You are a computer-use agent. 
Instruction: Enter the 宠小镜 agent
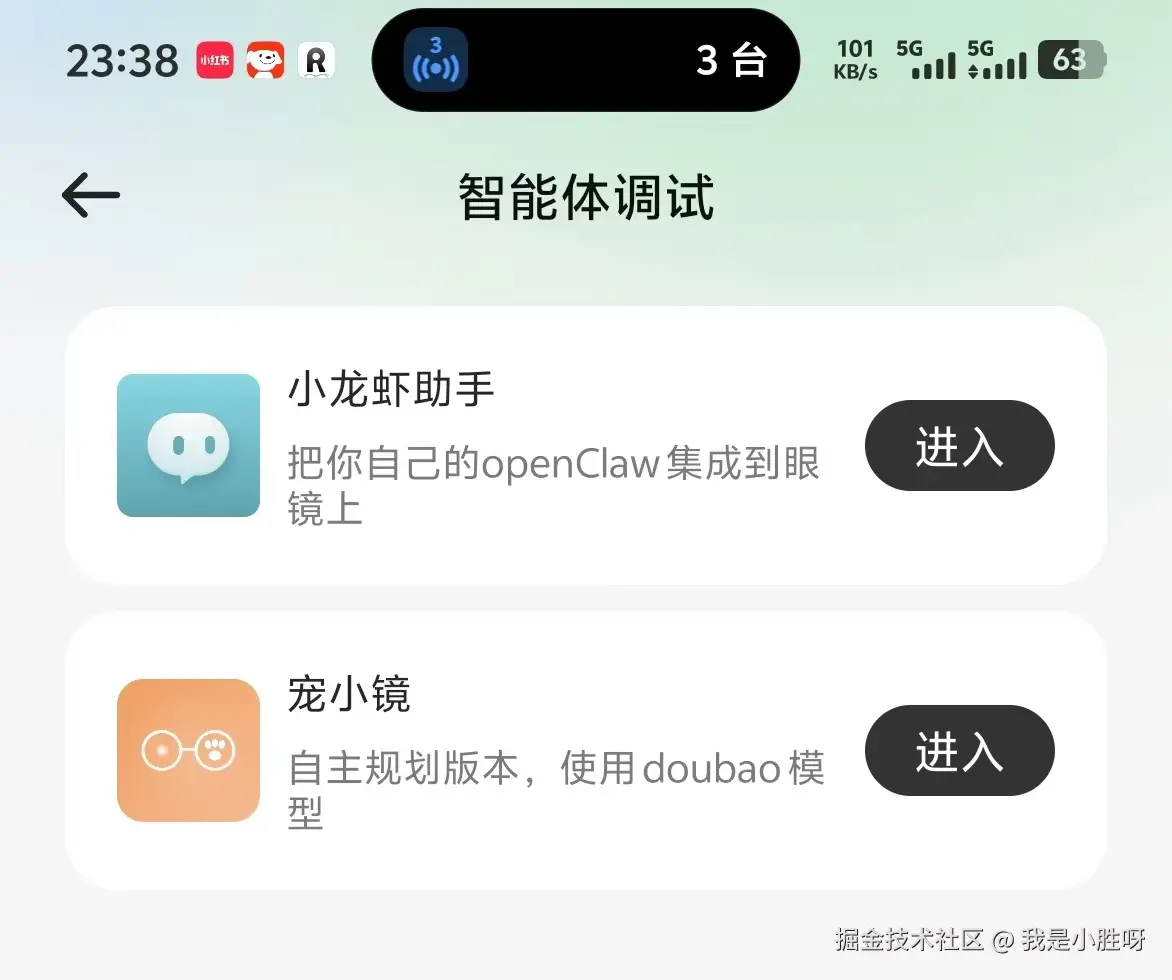(958, 751)
